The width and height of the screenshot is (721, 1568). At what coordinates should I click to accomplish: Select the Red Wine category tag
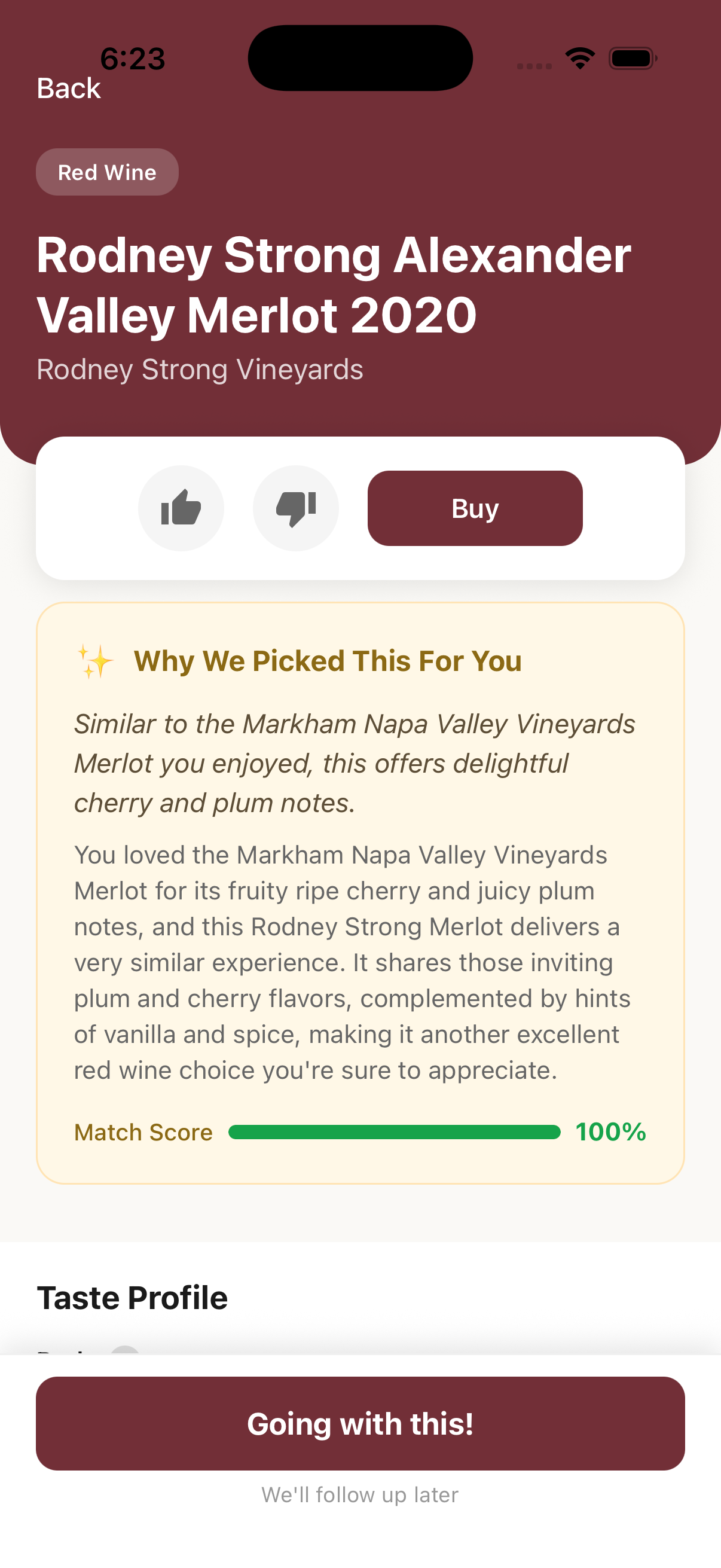(x=107, y=172)
